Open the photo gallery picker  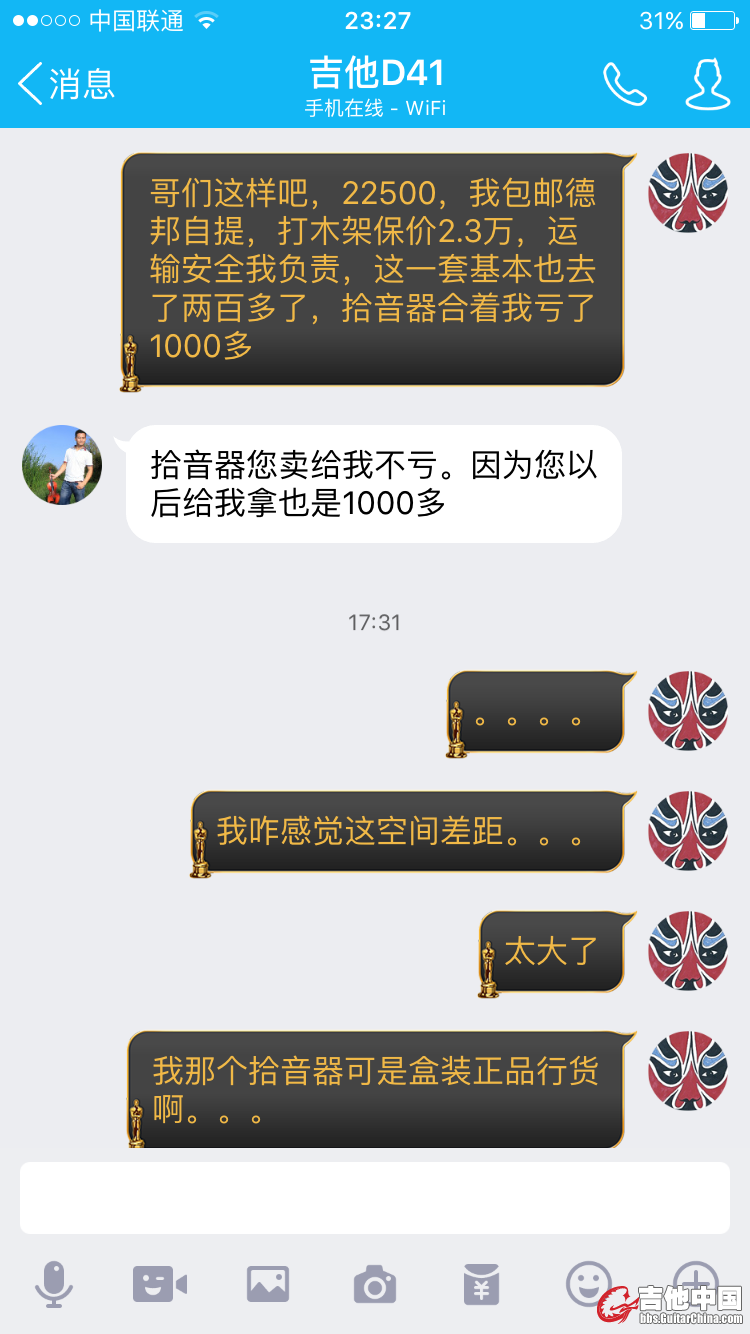tap(268, 1283)
